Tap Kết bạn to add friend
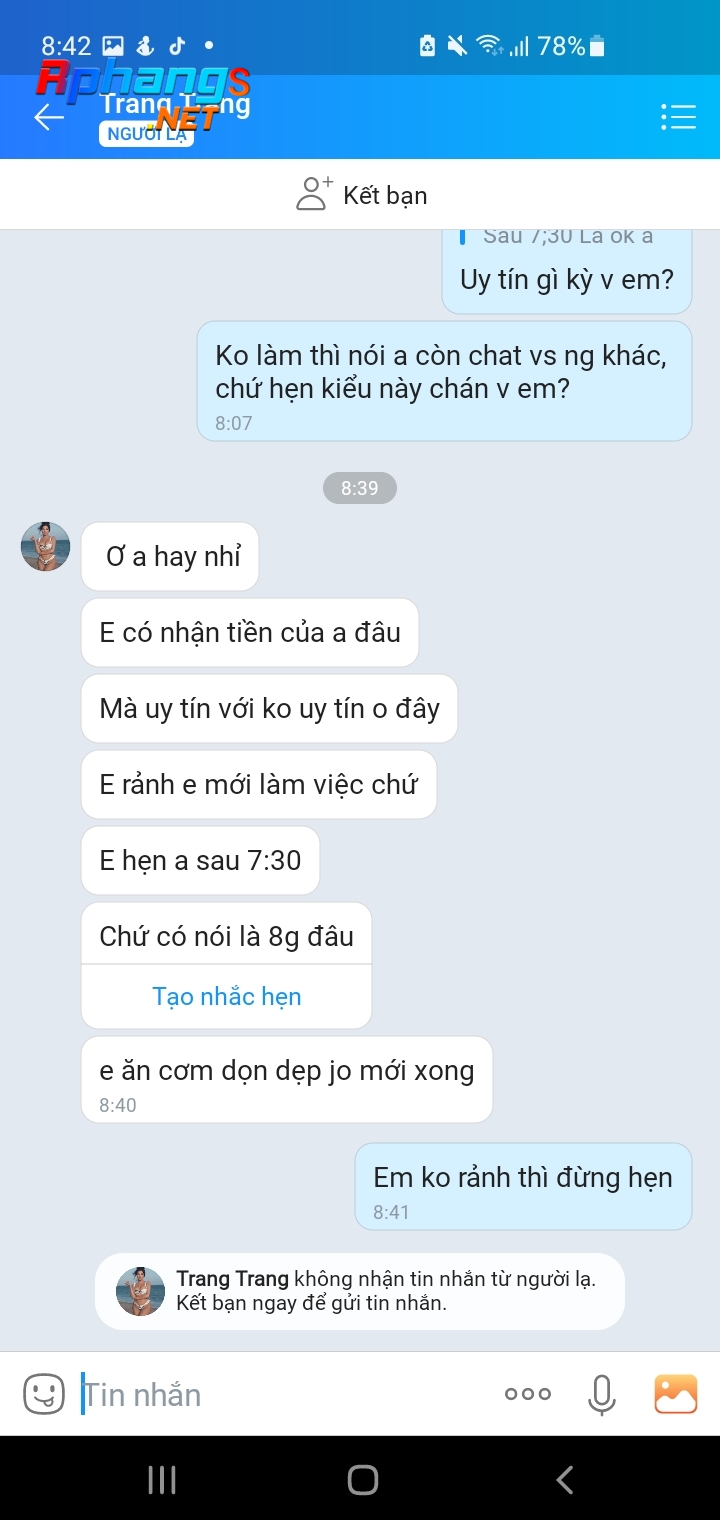This screenshot has height=1520, width=720. pos(361,195)
